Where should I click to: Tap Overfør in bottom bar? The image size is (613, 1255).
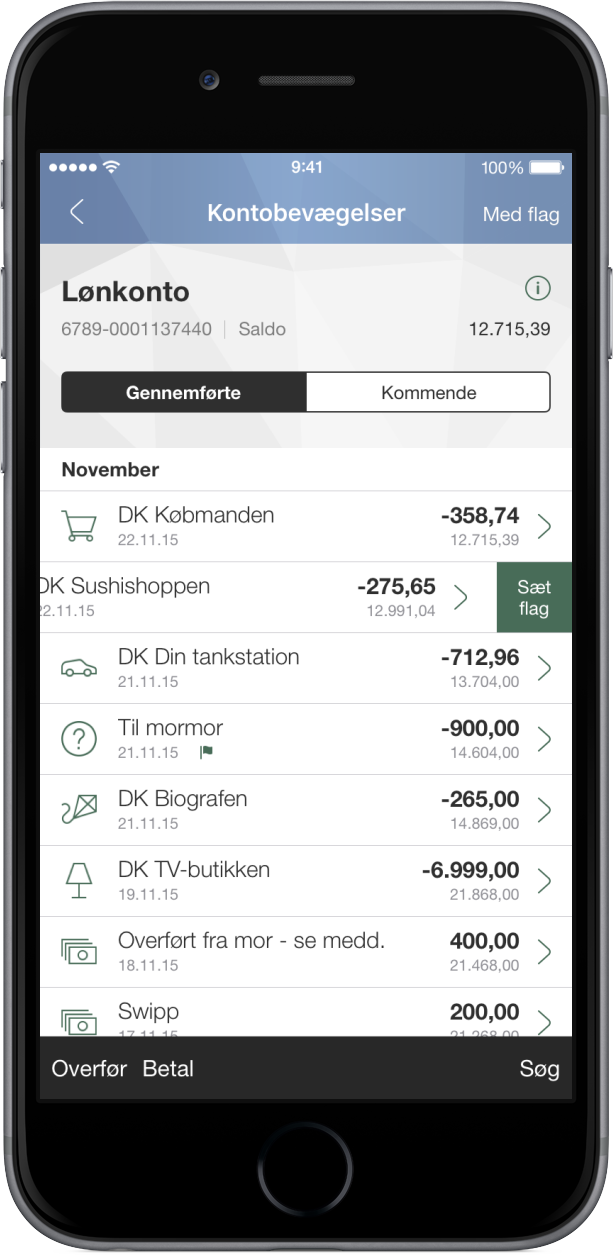[x=89, y=1068]
